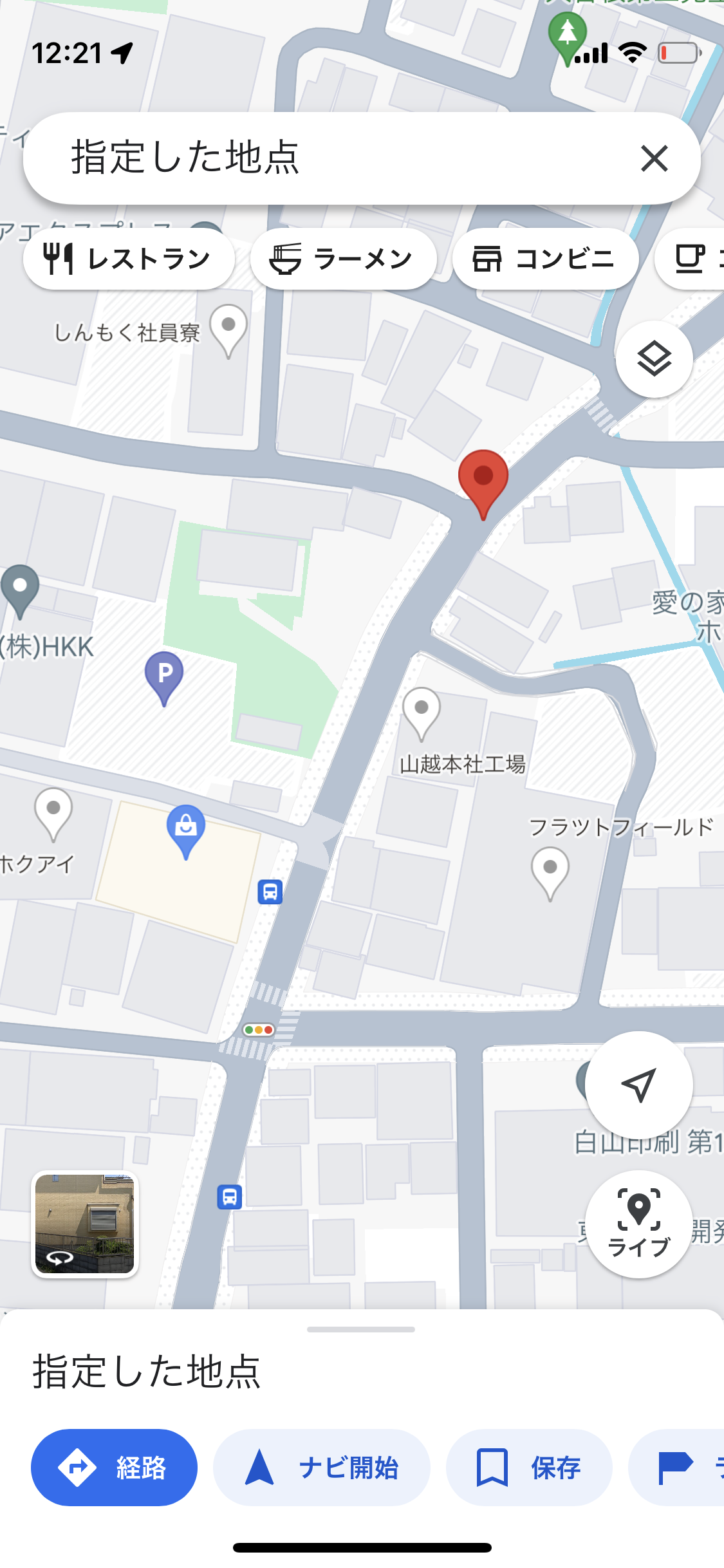
Task: Filter by ラーメン chip
Action: click(343, 259)
